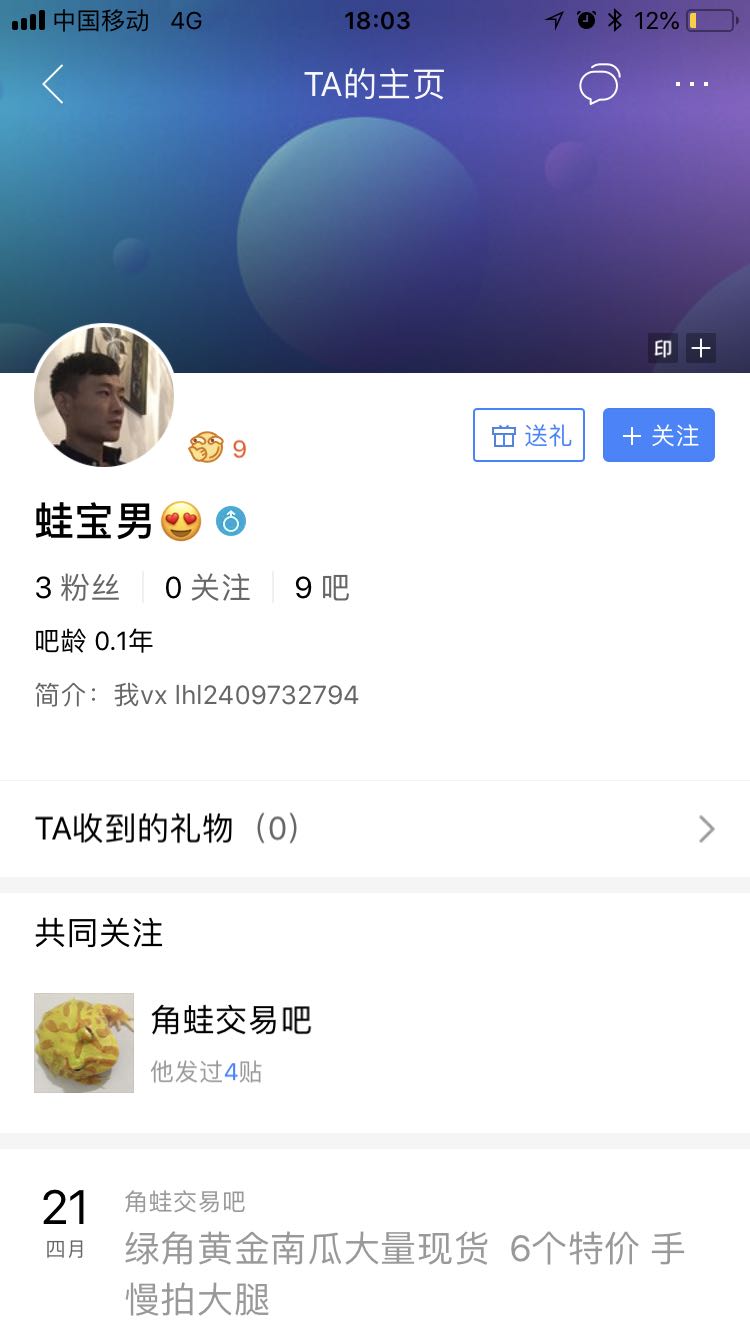
Task: Go back using the top-left arrow
Action: pyautogui.click(x=53, y=84)
